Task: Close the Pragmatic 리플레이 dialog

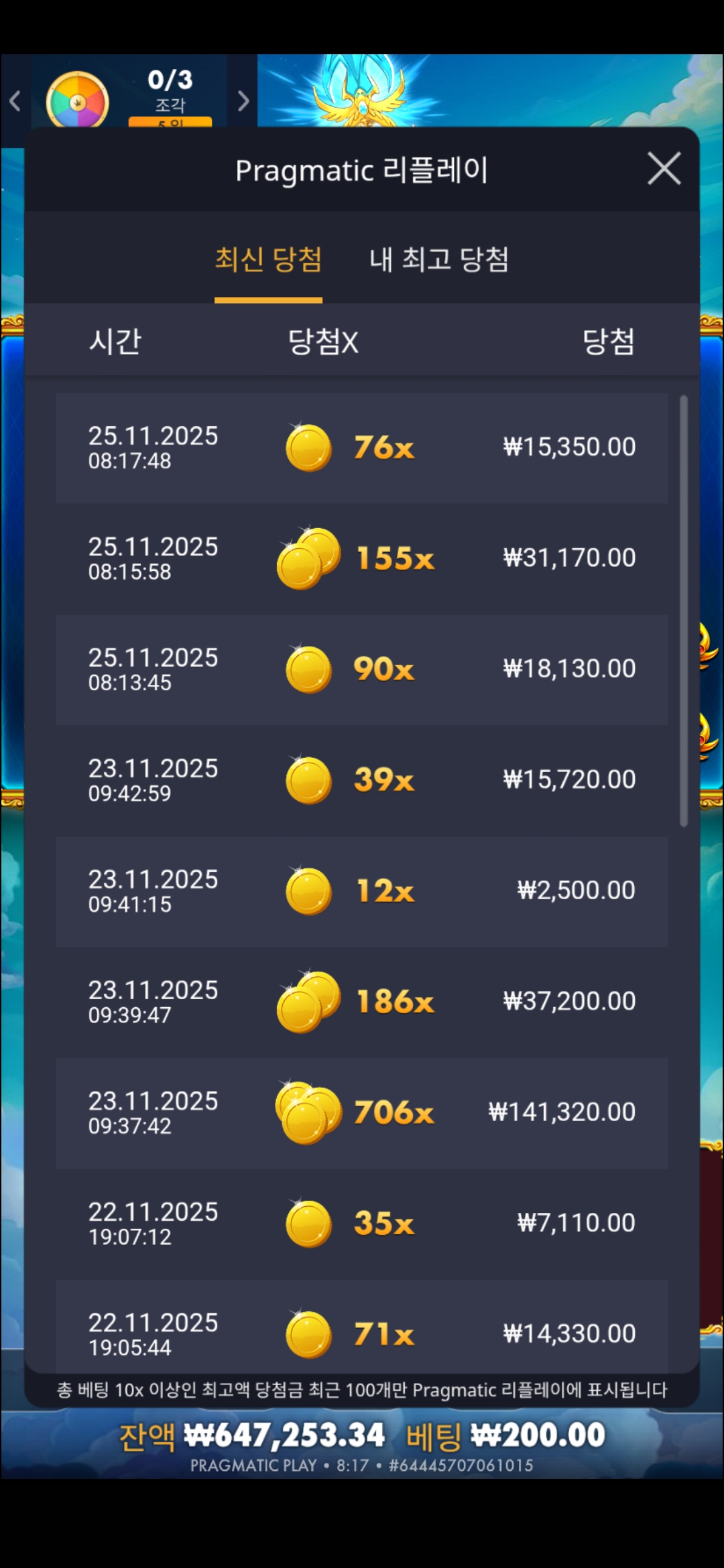Action: [x=664, y=168]
